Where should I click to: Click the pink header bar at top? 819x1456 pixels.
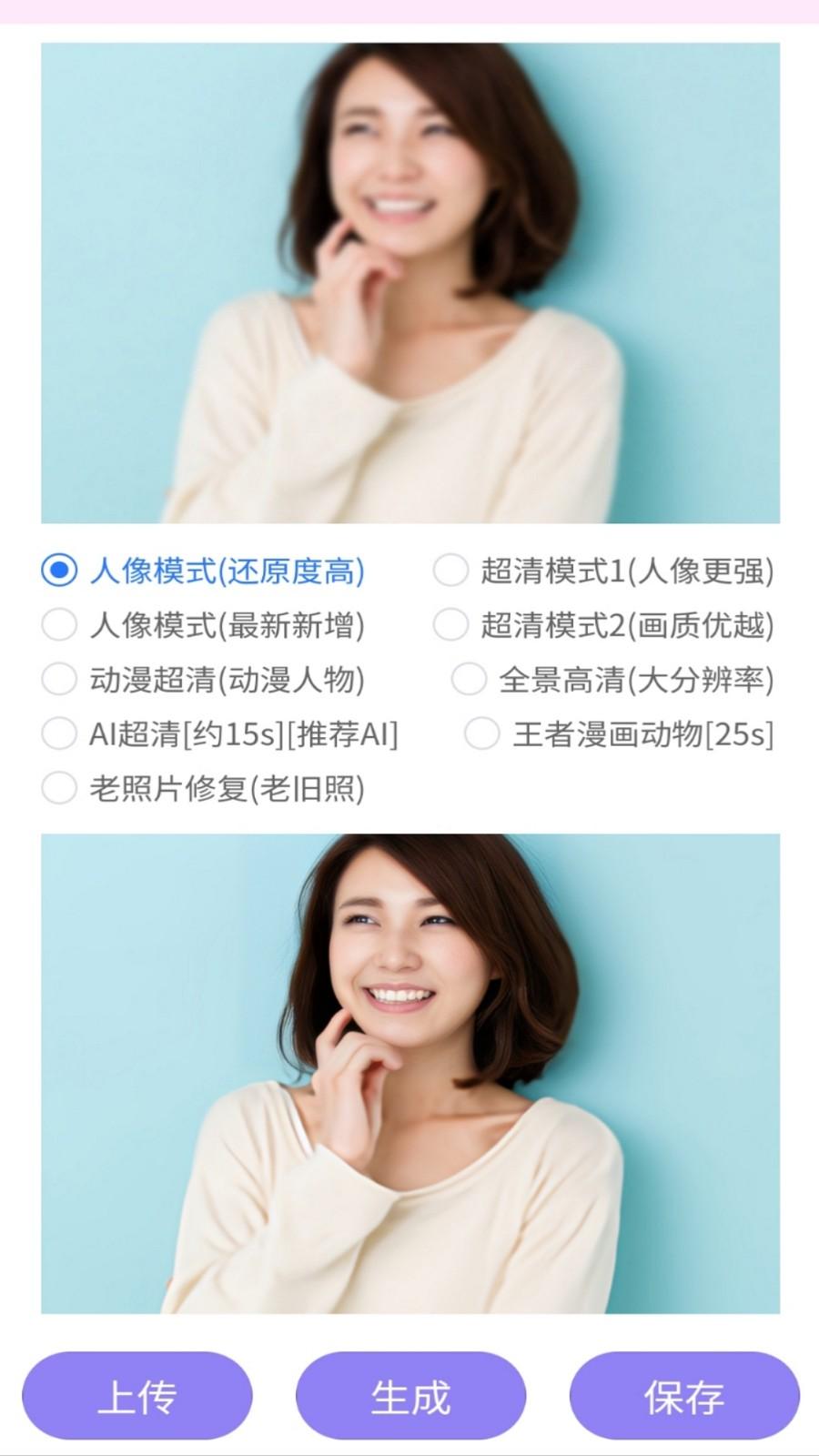[x=409, y=9]
